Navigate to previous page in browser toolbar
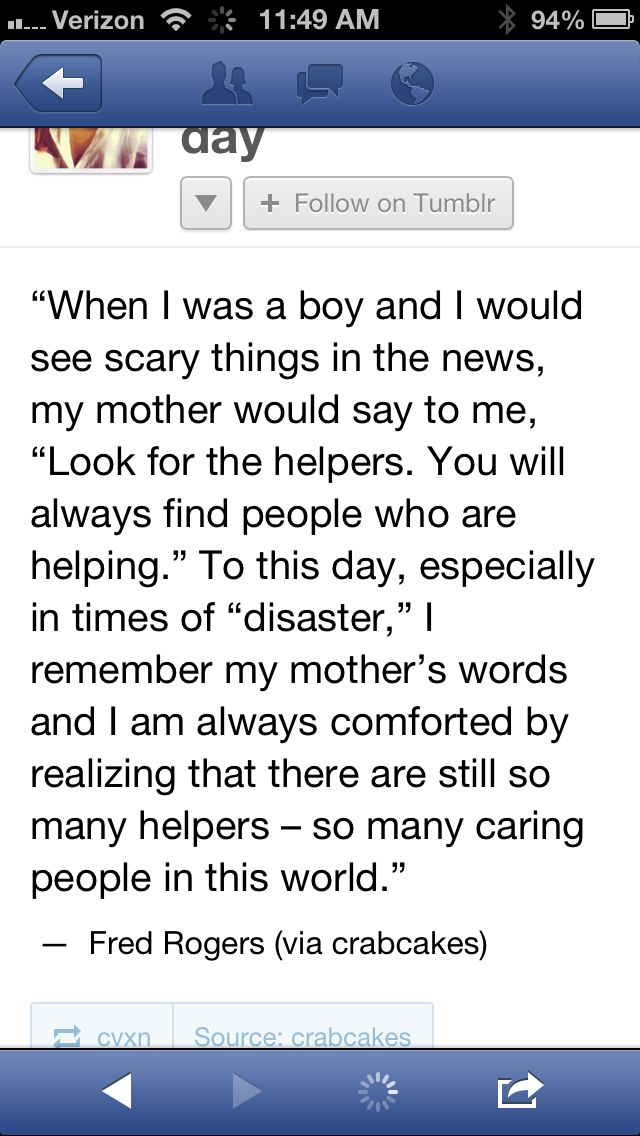640x1136 pixels. click(x=117, y=1091)
